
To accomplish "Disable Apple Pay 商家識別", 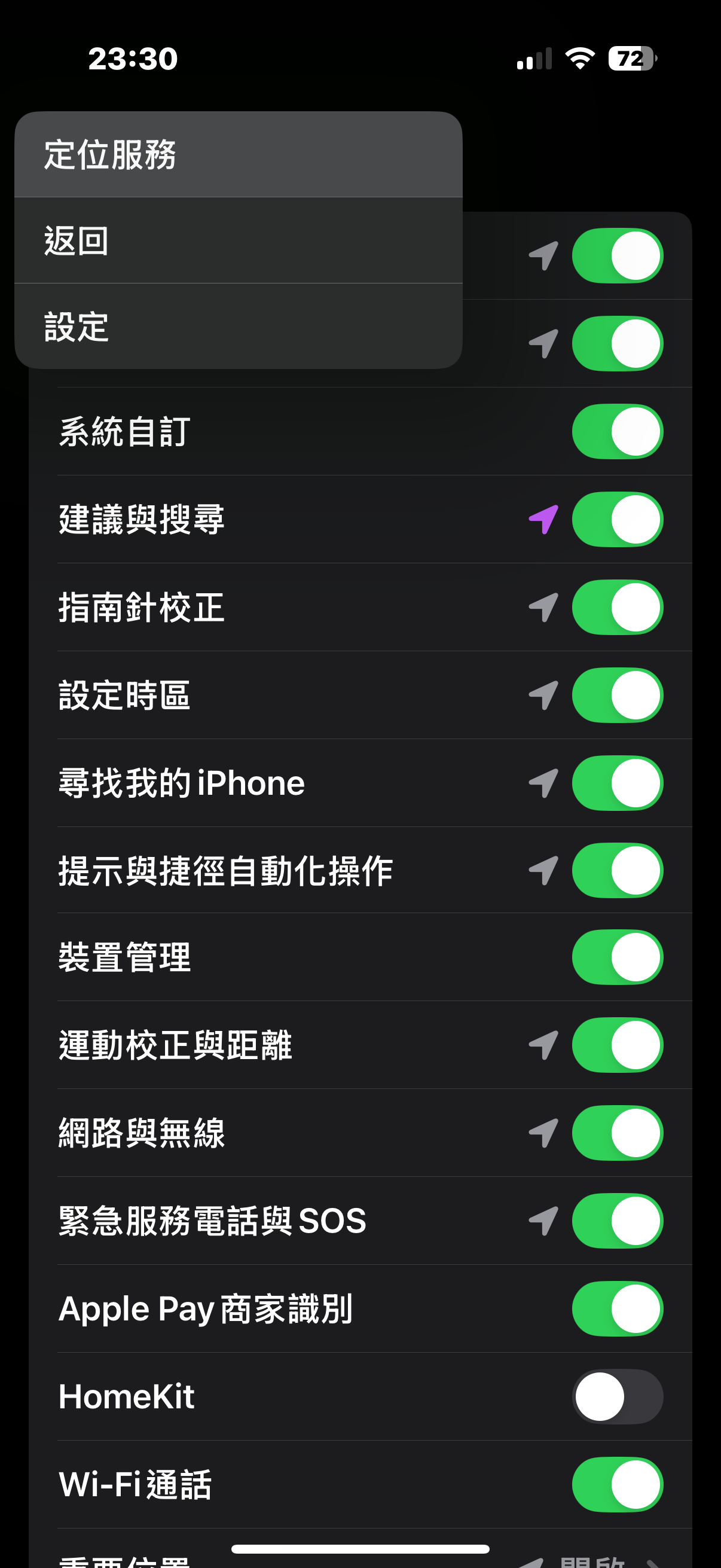I will (x=617, y=1308).
